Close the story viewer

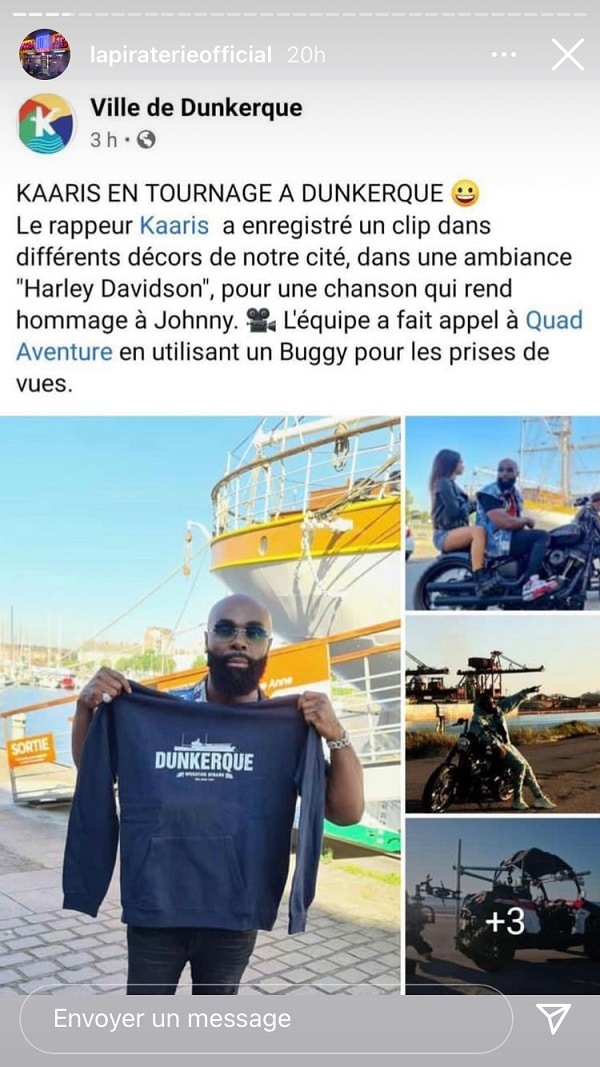coord(567,54)
